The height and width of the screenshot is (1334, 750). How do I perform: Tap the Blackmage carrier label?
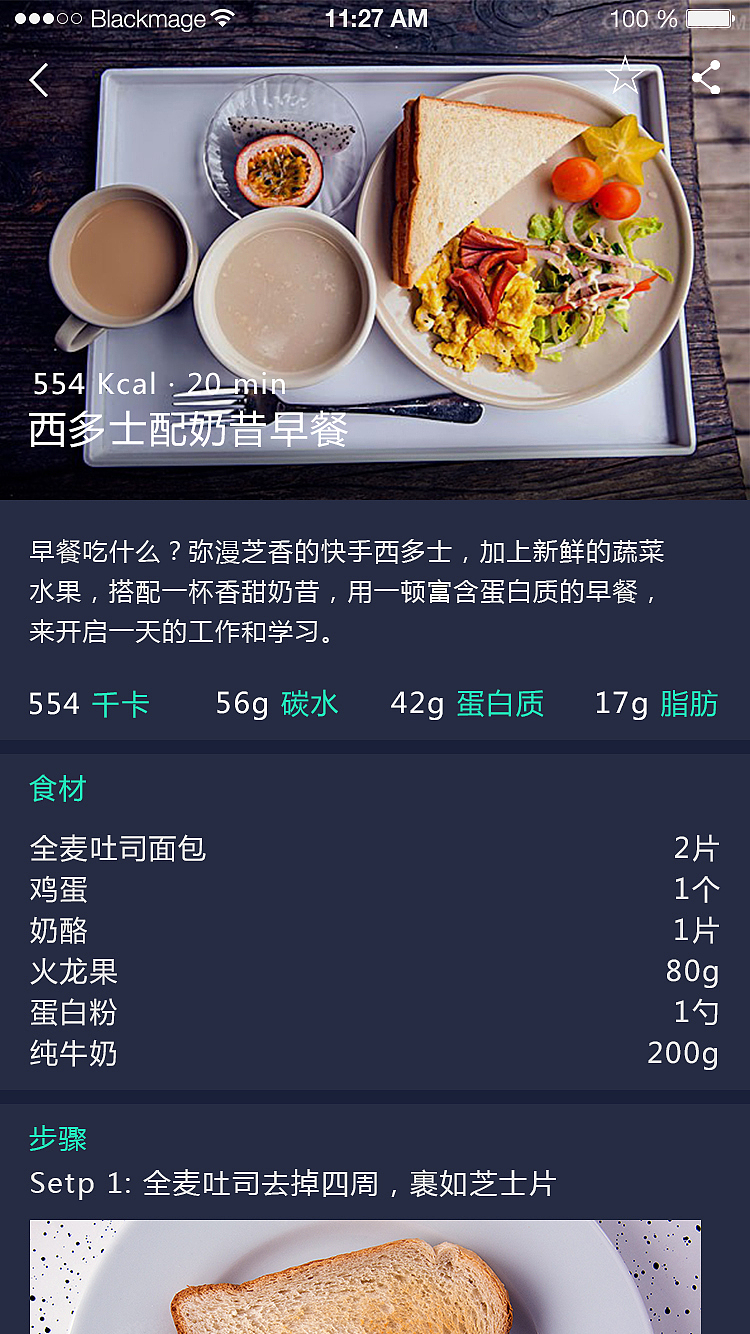[x=142, y=18]
